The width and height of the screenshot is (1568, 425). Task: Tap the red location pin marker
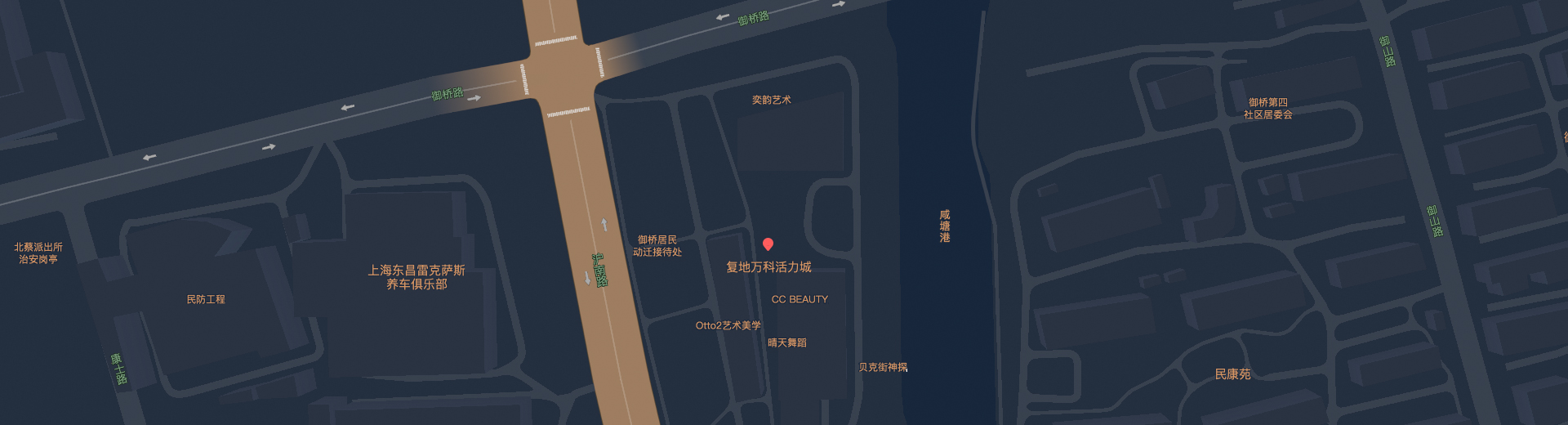768,244
